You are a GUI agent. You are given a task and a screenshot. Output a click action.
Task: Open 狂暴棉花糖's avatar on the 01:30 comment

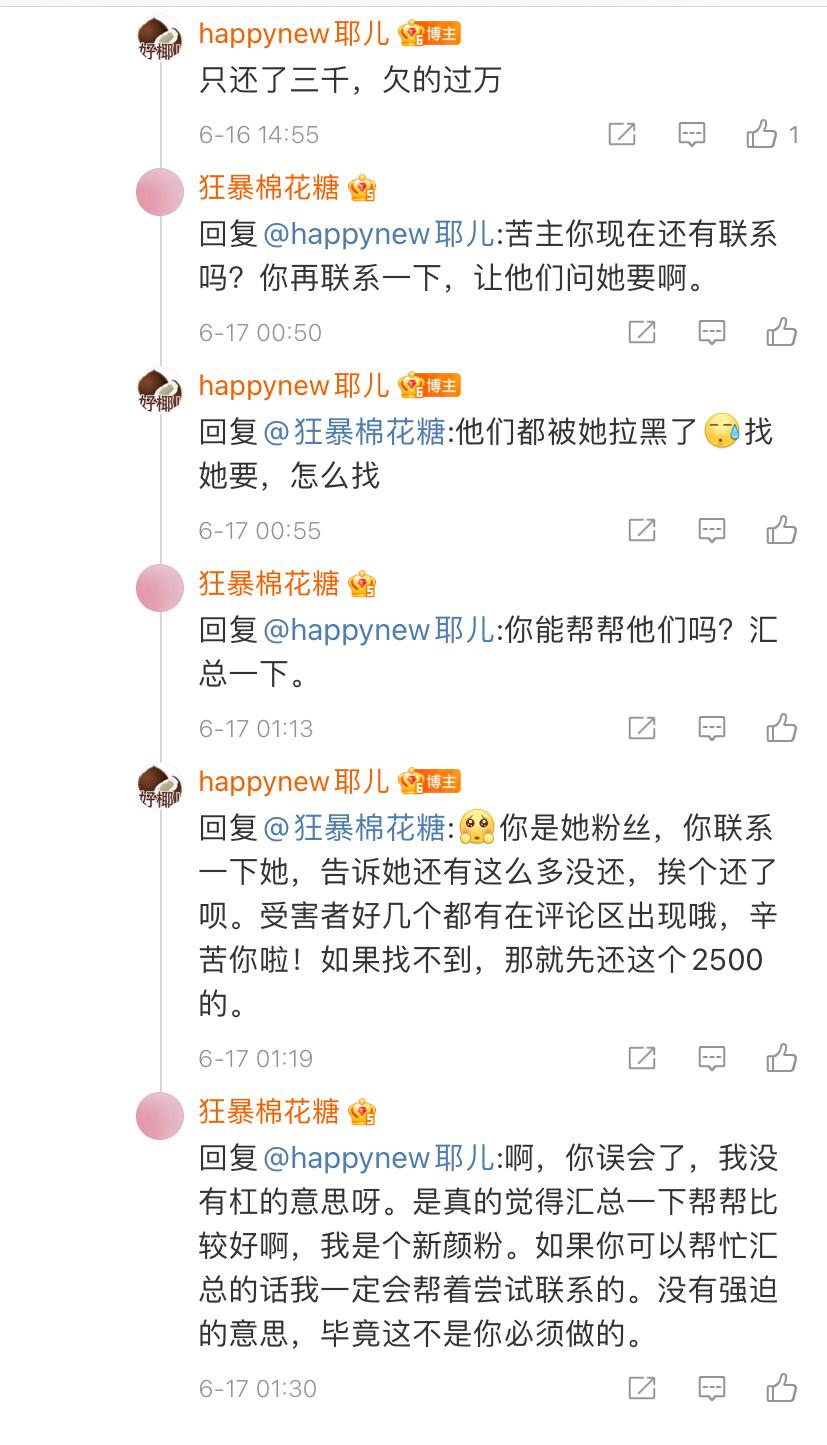pos(160,1115)
